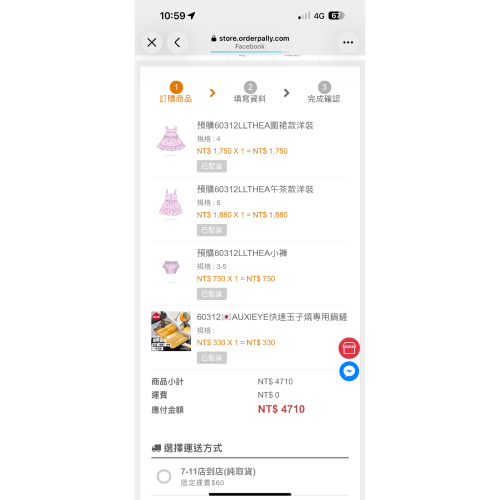Open the browser overflow menu
This screenshot has width=500, height=500.
348,42
